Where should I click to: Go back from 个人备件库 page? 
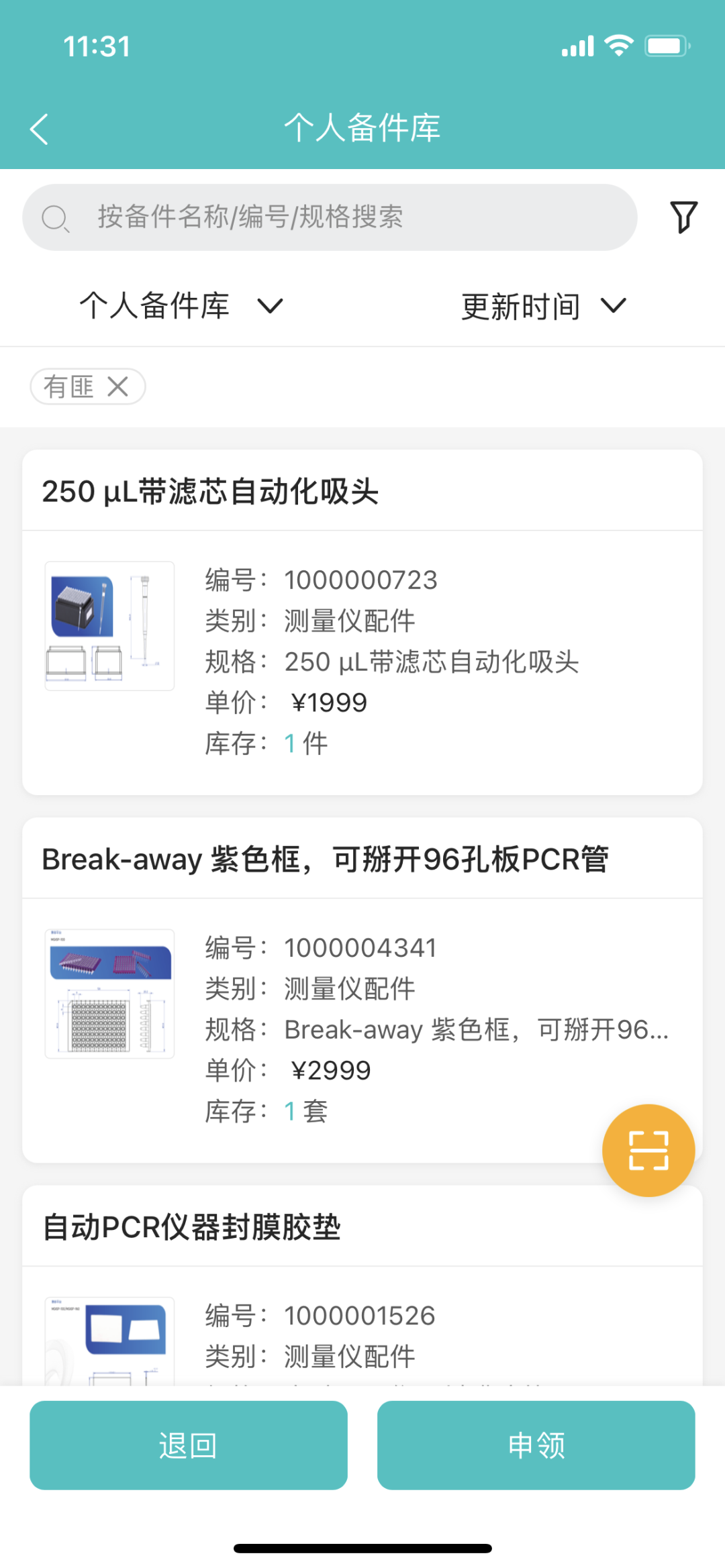point(40,129)
